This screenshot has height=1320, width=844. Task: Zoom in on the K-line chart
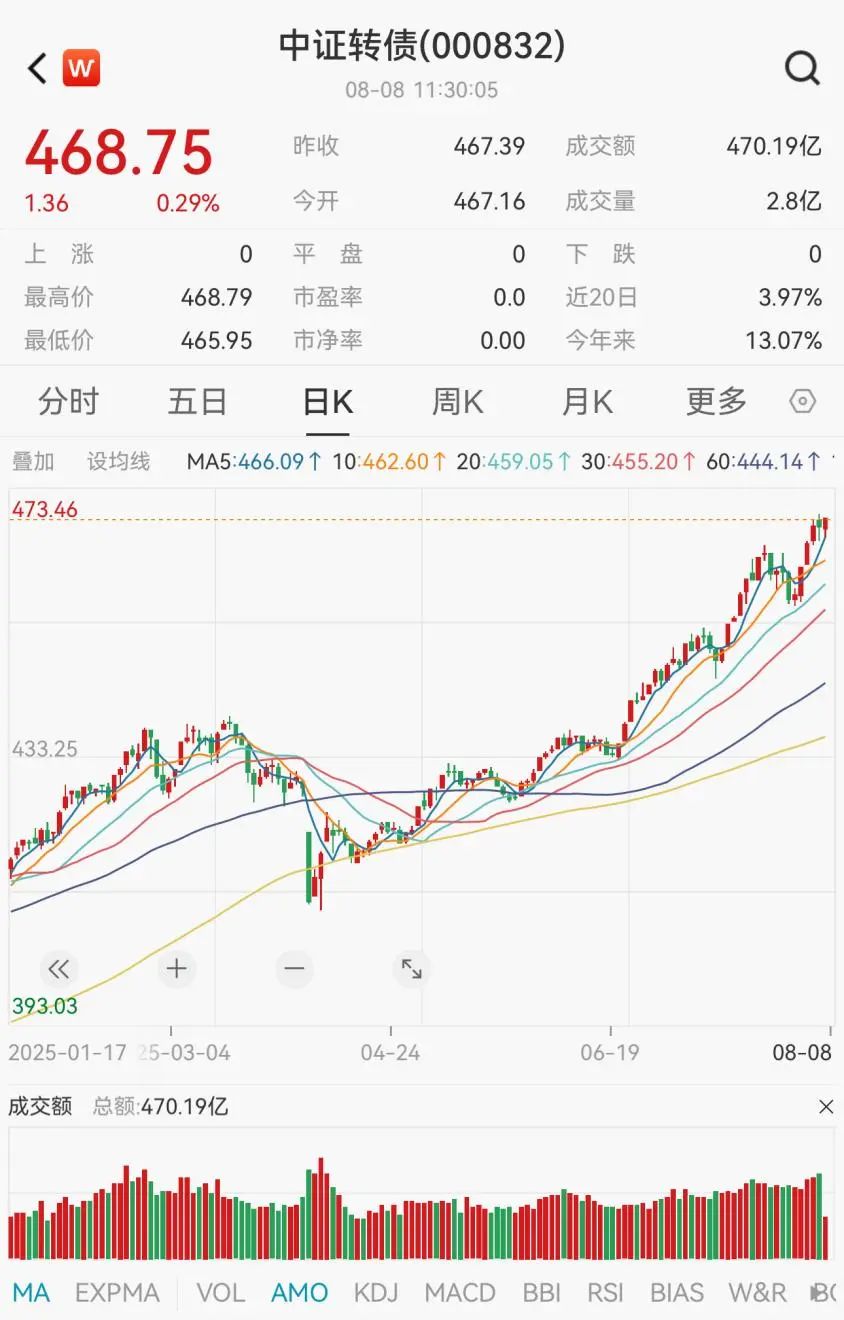click(x=176, y=968)
